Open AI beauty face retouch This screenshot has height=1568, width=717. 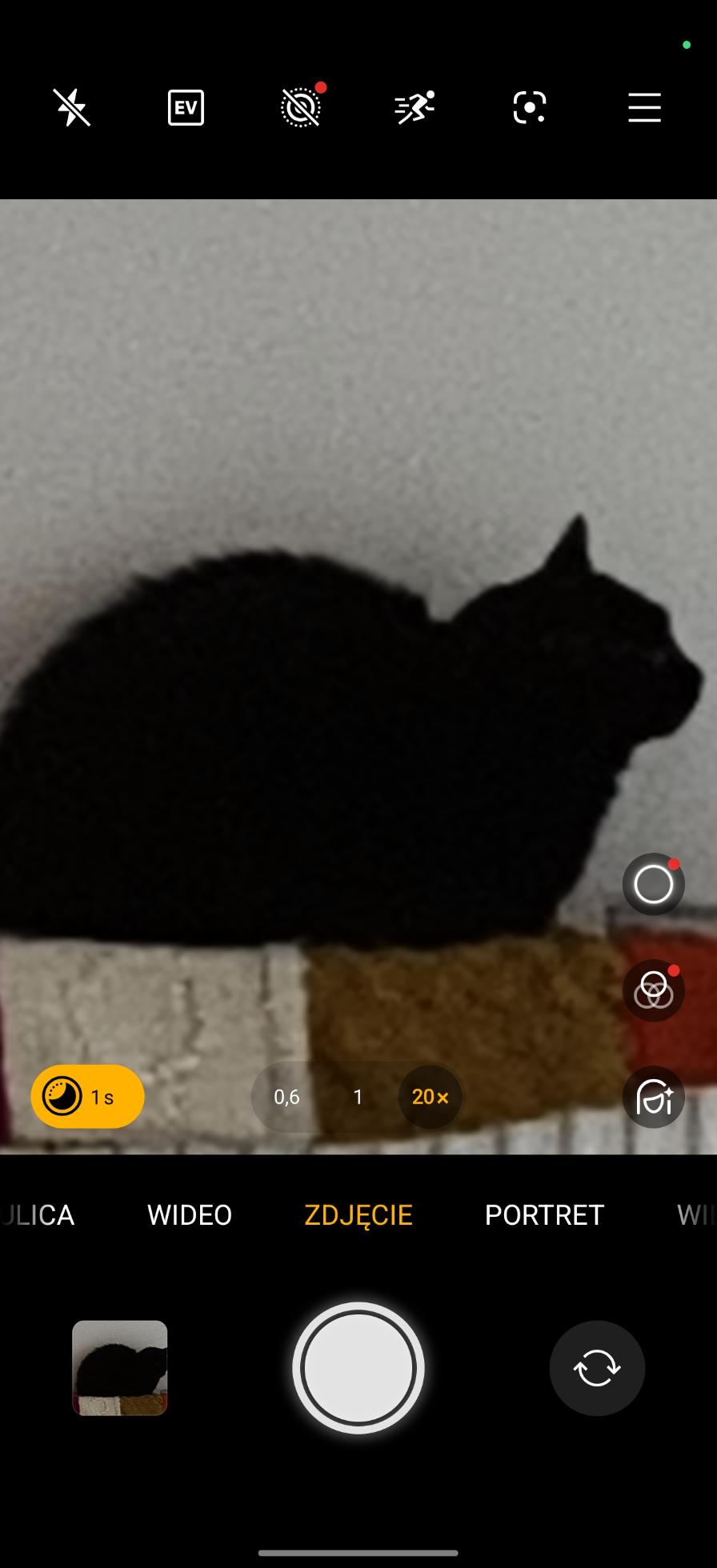click(653, 1097)
